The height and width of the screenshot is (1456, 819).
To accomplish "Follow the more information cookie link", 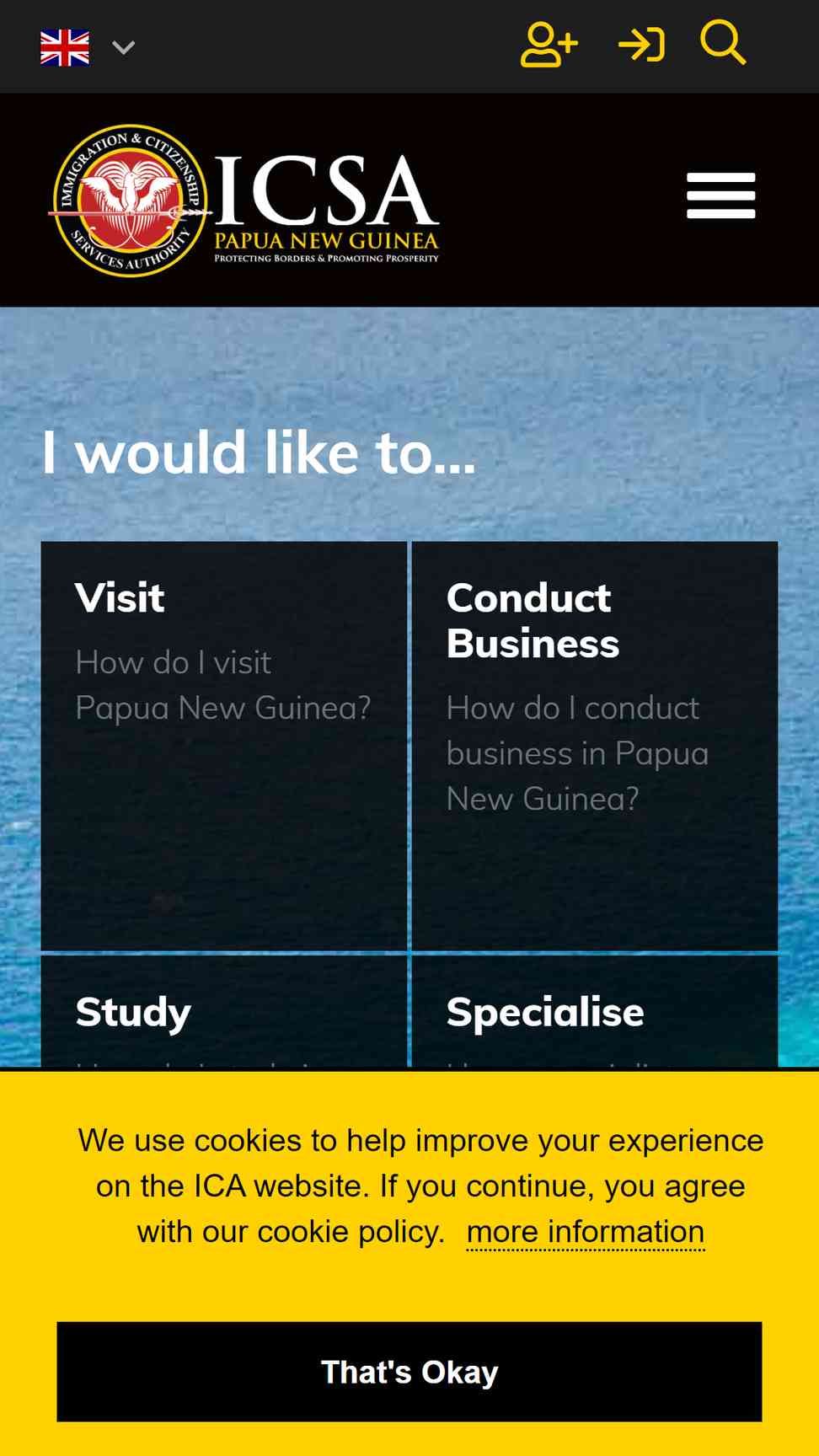I will point(585,1232).
